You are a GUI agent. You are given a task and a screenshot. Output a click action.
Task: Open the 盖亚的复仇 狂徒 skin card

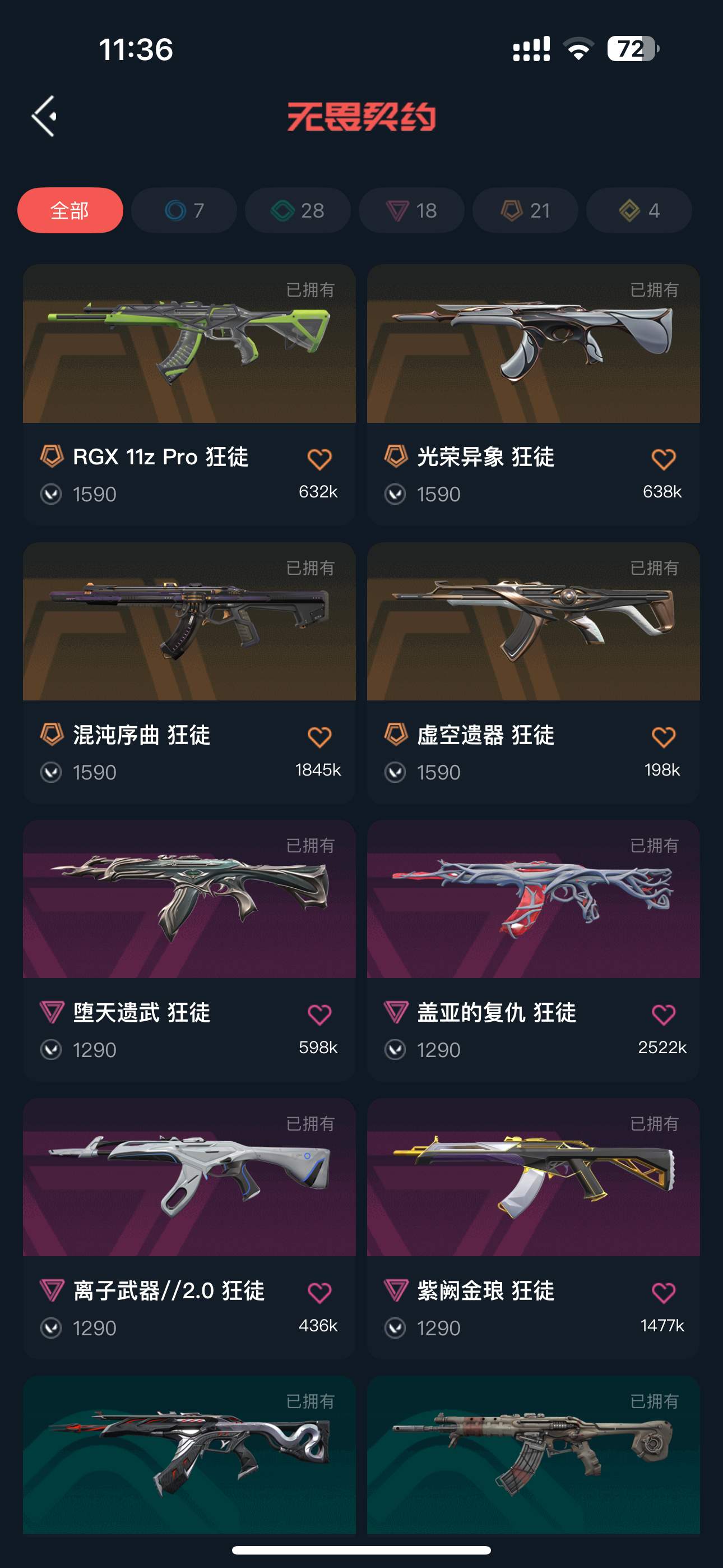[533, 900]
